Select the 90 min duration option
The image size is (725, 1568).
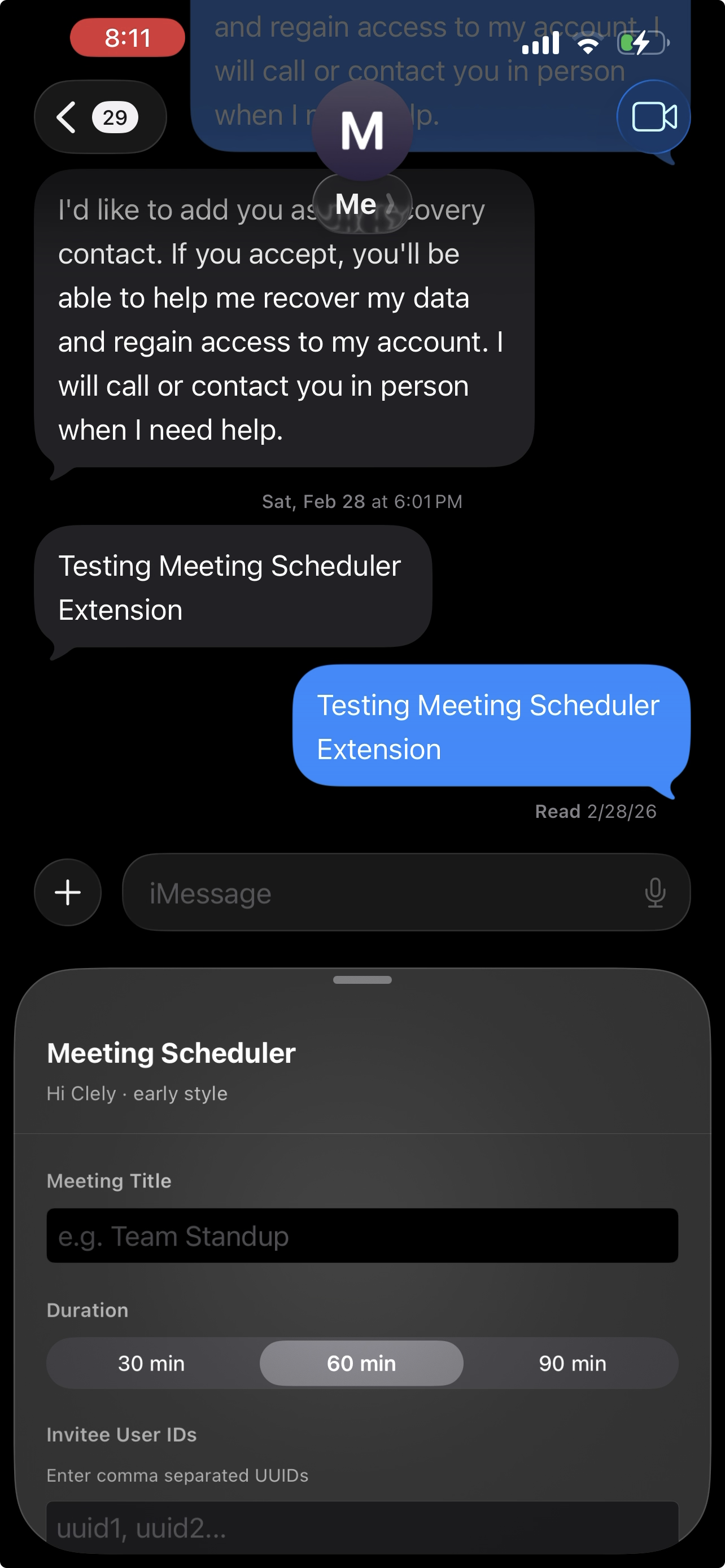pos(572,1364)
